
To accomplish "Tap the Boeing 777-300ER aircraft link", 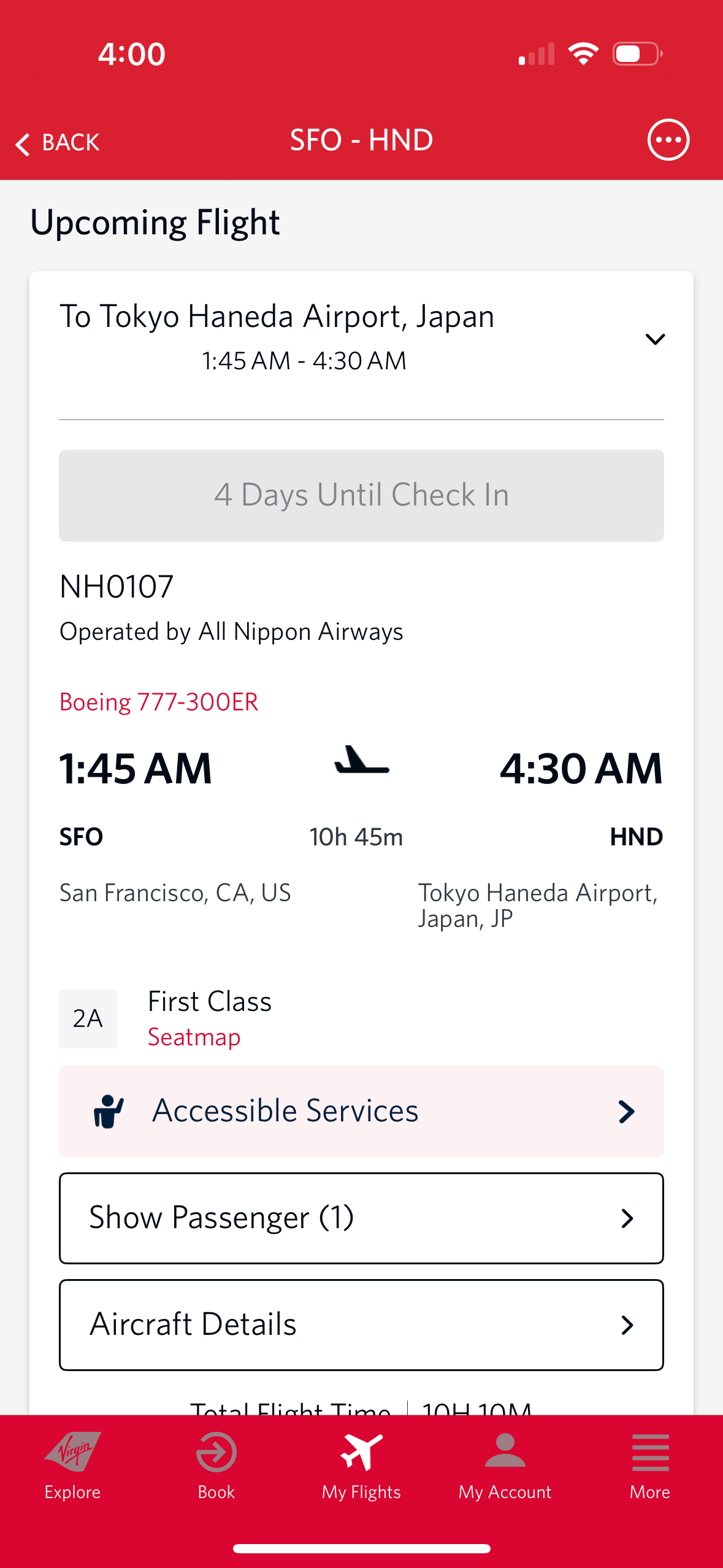I will click(159, 702).
